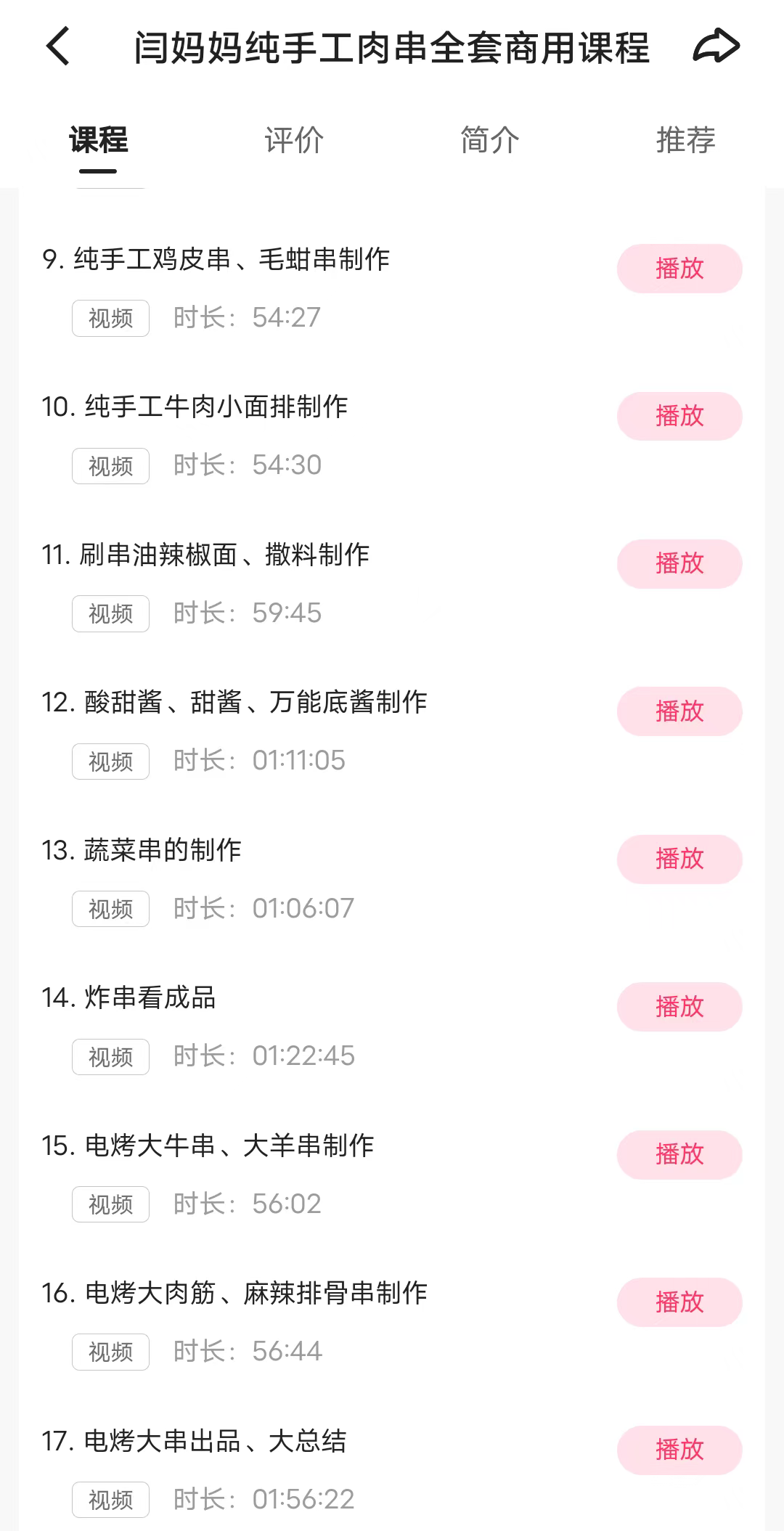This screenshot has width=784, height=1531.
Task: Play lesson 16 电烤大肉筋、麻辣排骨串制作
Action: tap(678, 1302)
